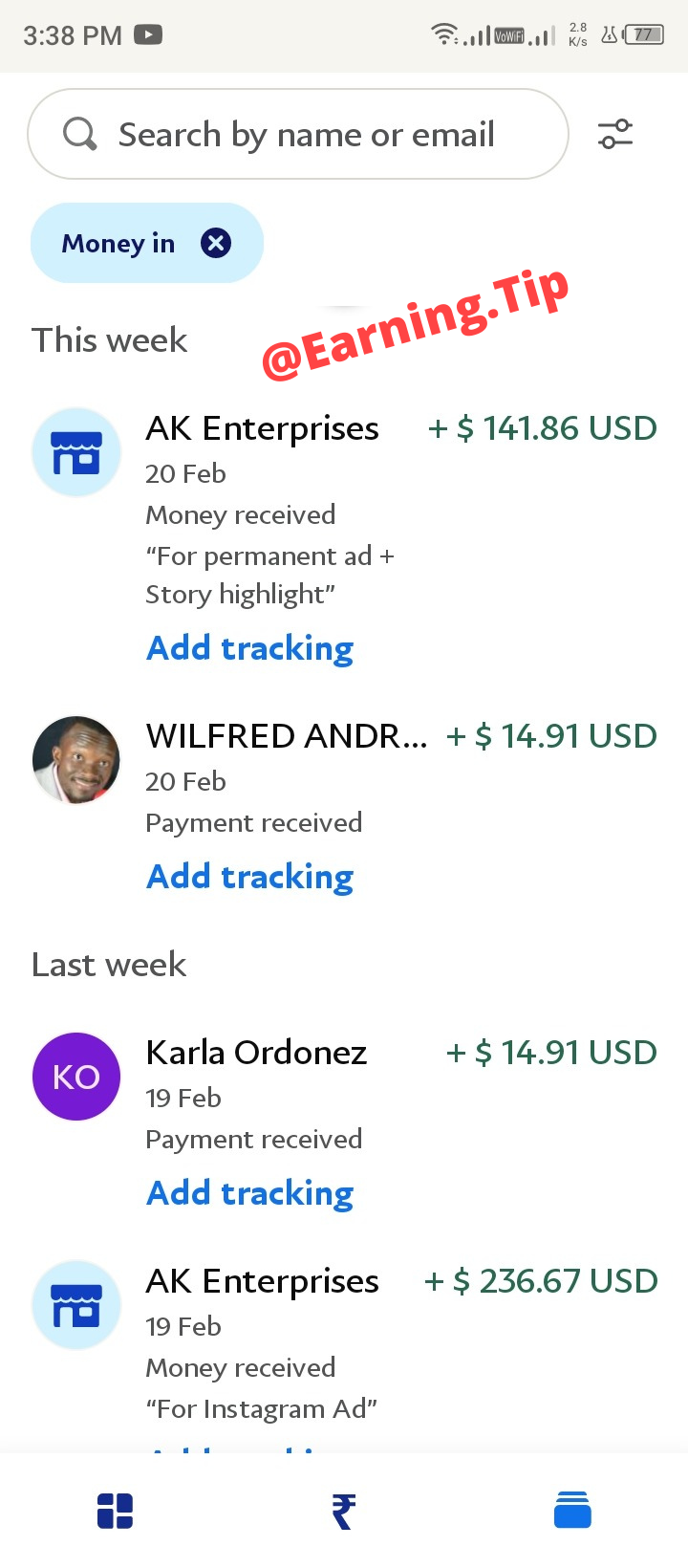Add tracking for Karla Ordonez payment

(249, 1193)
